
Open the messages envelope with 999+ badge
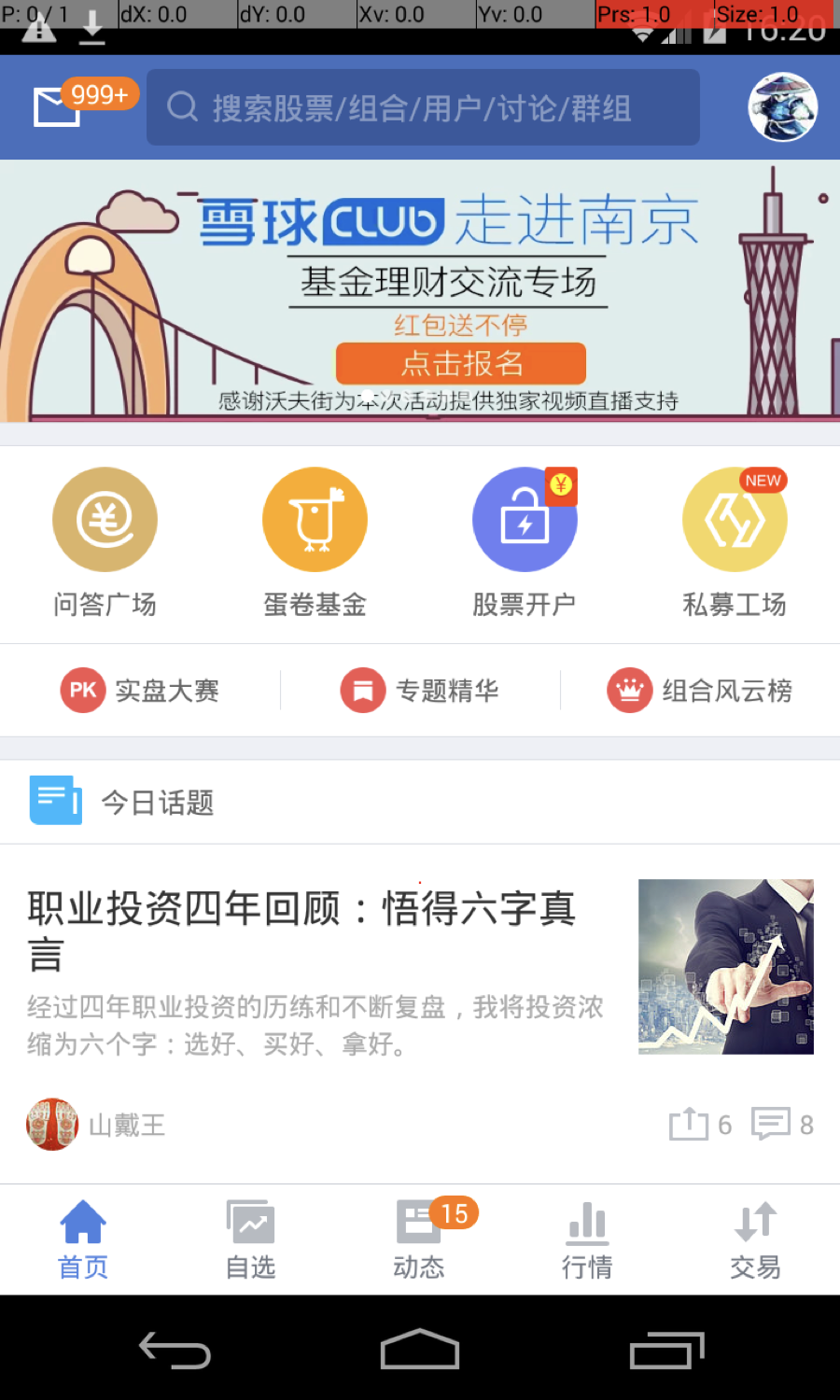(58, 106)
